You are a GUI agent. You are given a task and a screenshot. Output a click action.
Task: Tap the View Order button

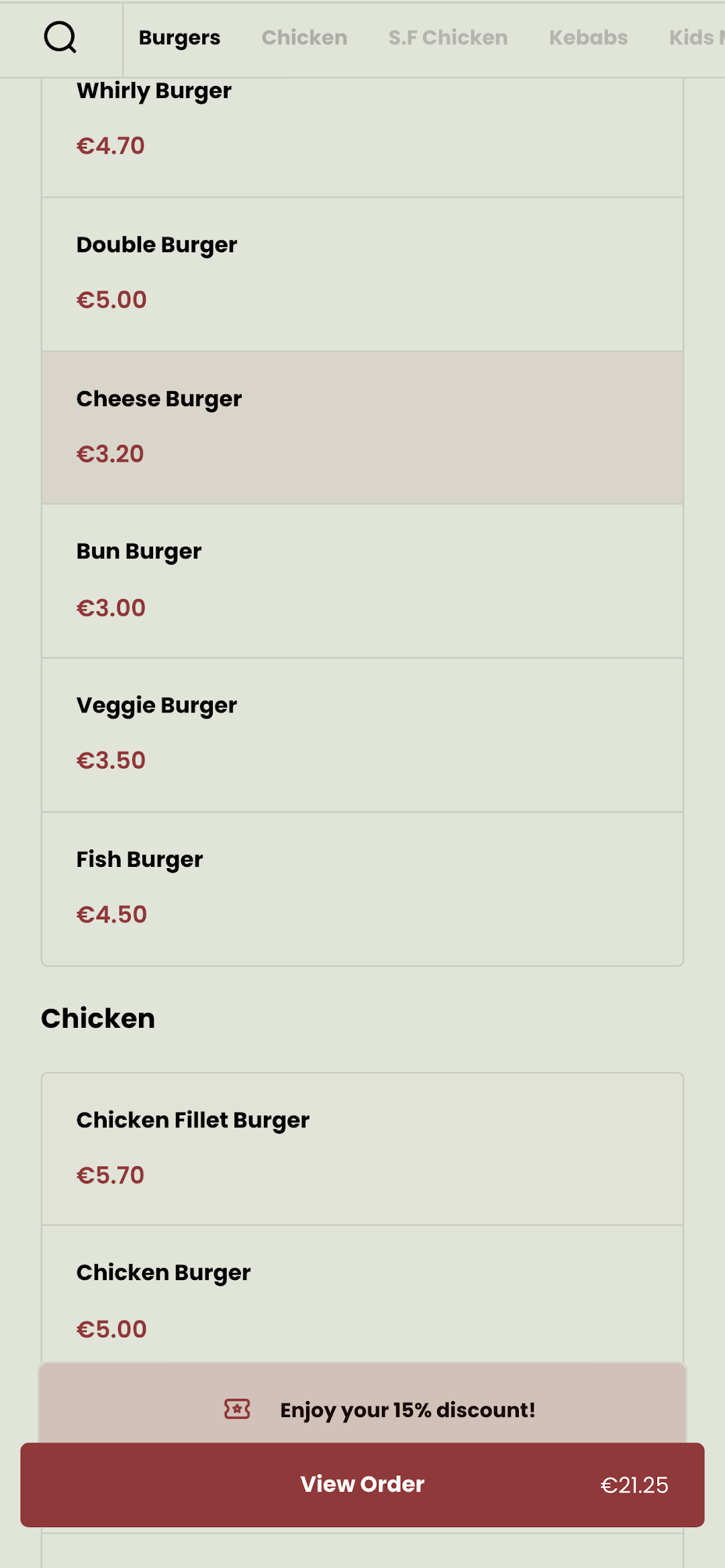[x=362, y=1485]
